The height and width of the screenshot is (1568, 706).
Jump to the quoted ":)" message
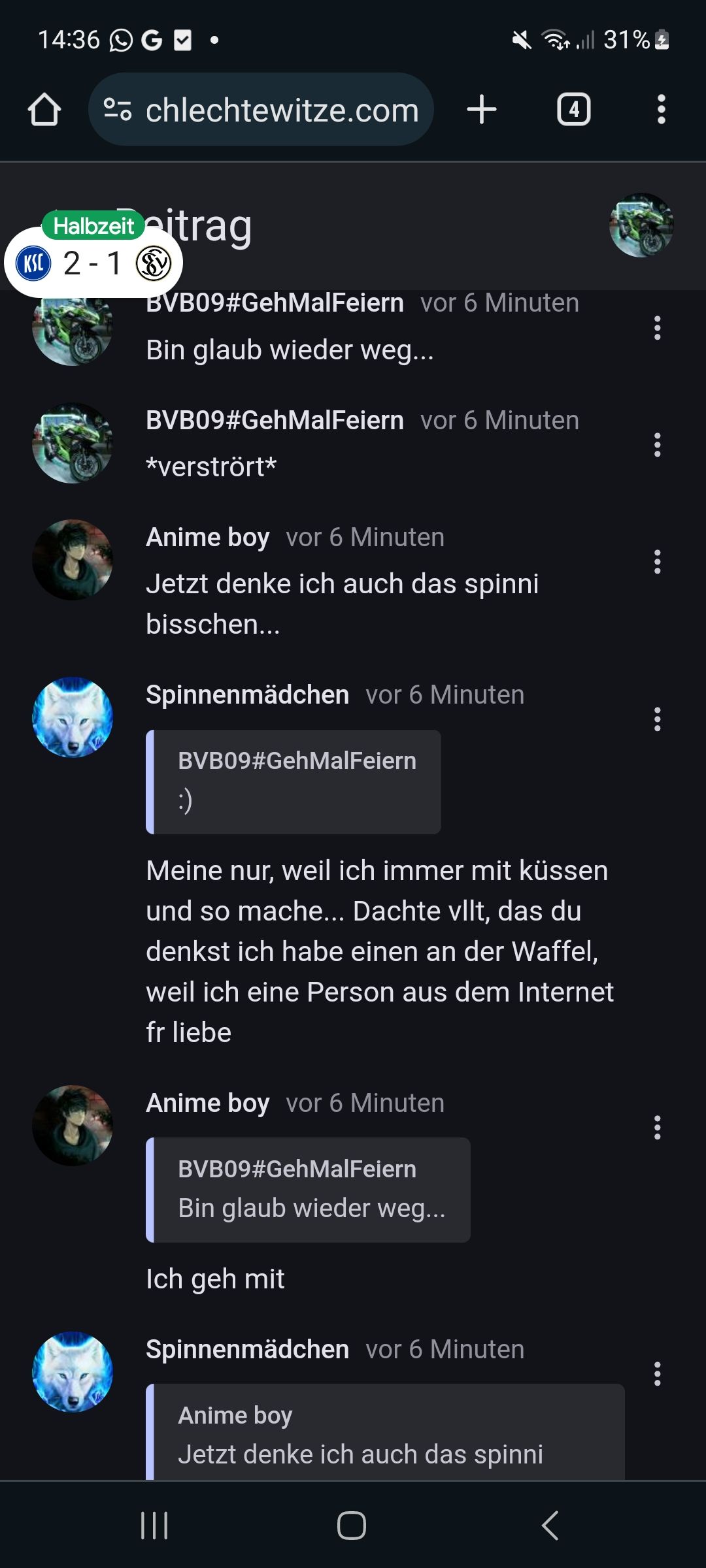[293, 781]
